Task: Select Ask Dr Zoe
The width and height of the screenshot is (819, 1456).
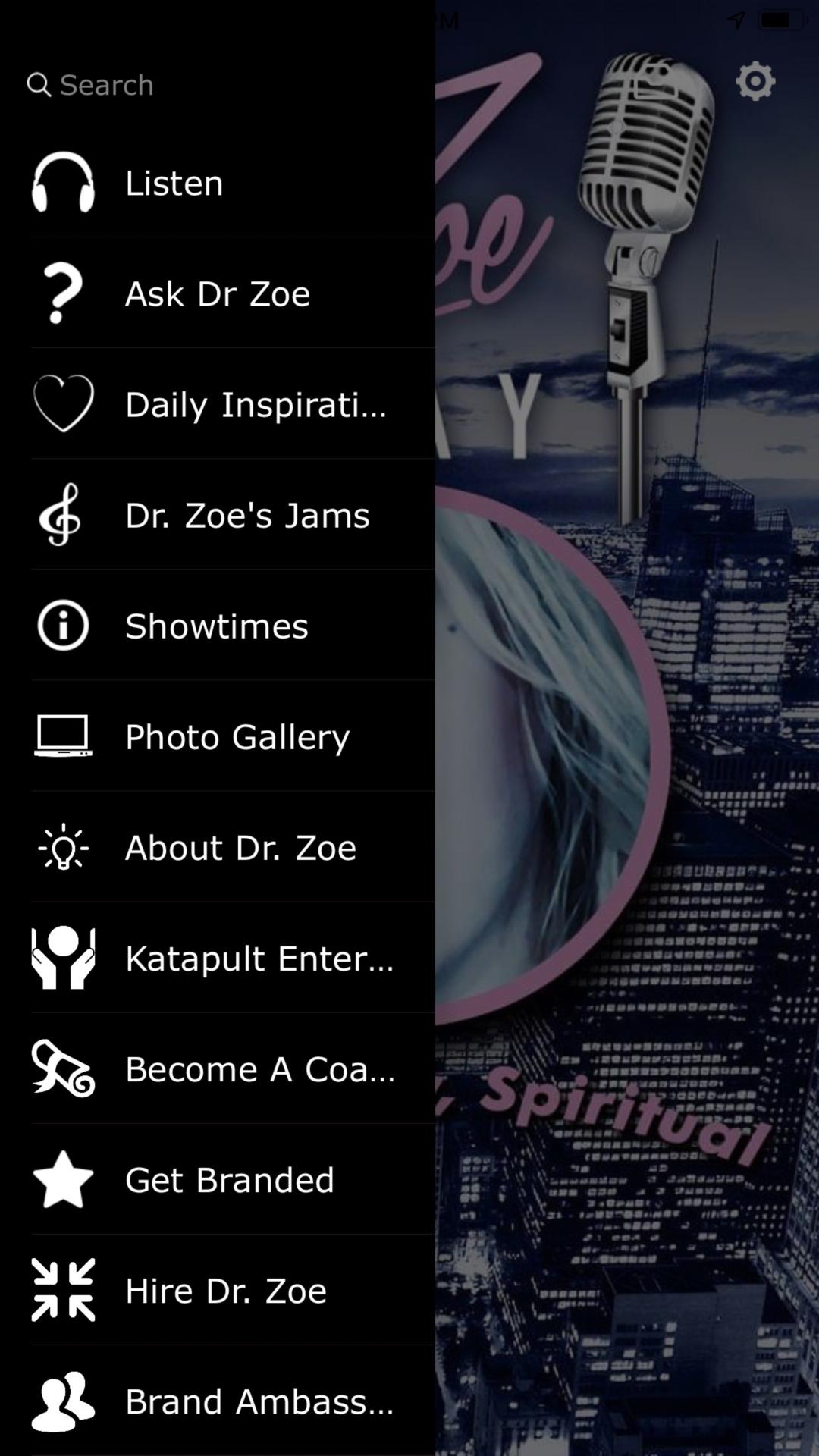Action: tap(218, 294)
